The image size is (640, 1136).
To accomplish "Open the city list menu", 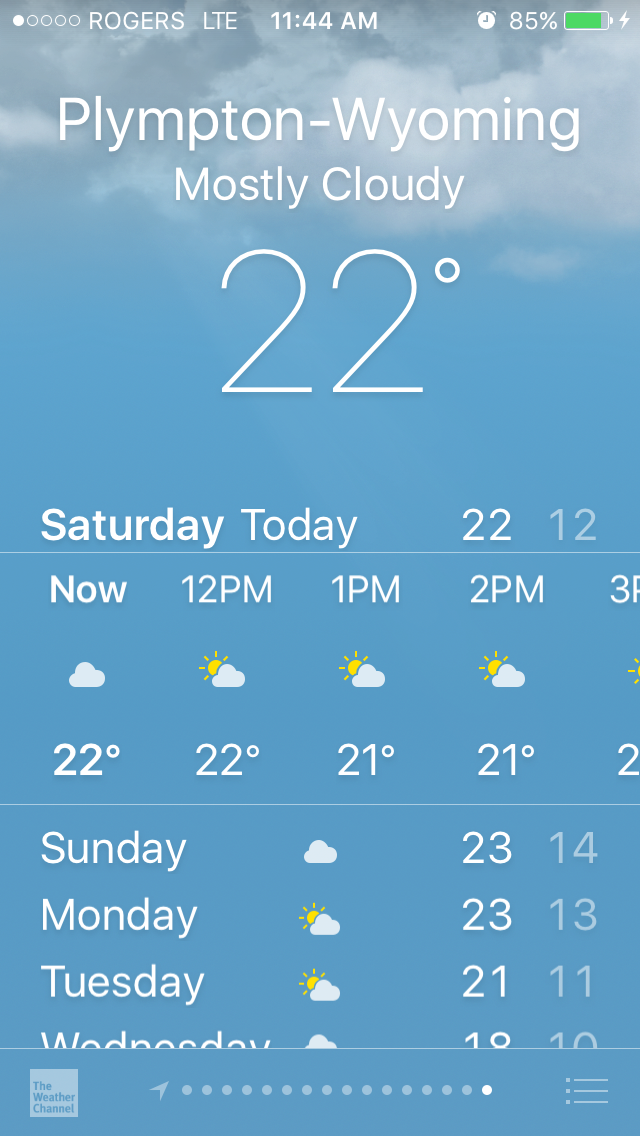I will pos(586,1091).
